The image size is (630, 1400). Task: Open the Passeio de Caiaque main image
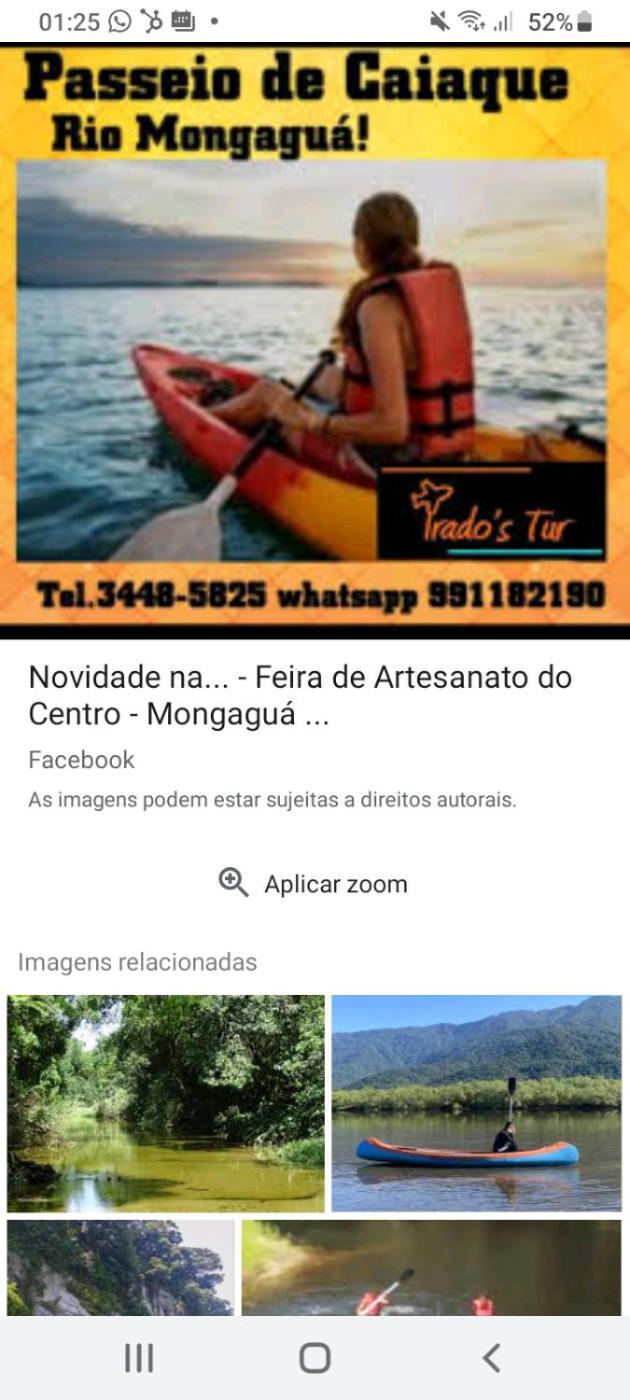[314, 340]
